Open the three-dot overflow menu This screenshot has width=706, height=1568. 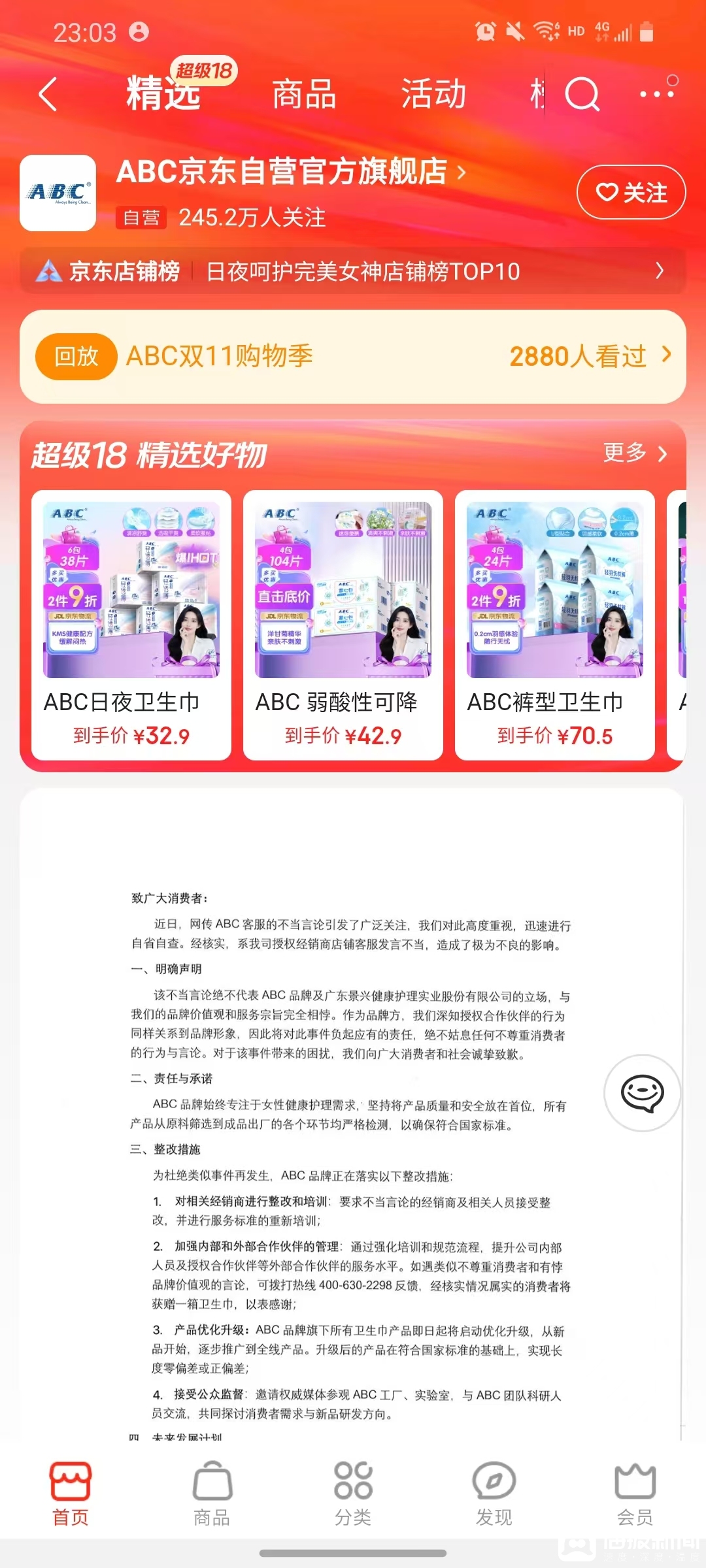656,94
